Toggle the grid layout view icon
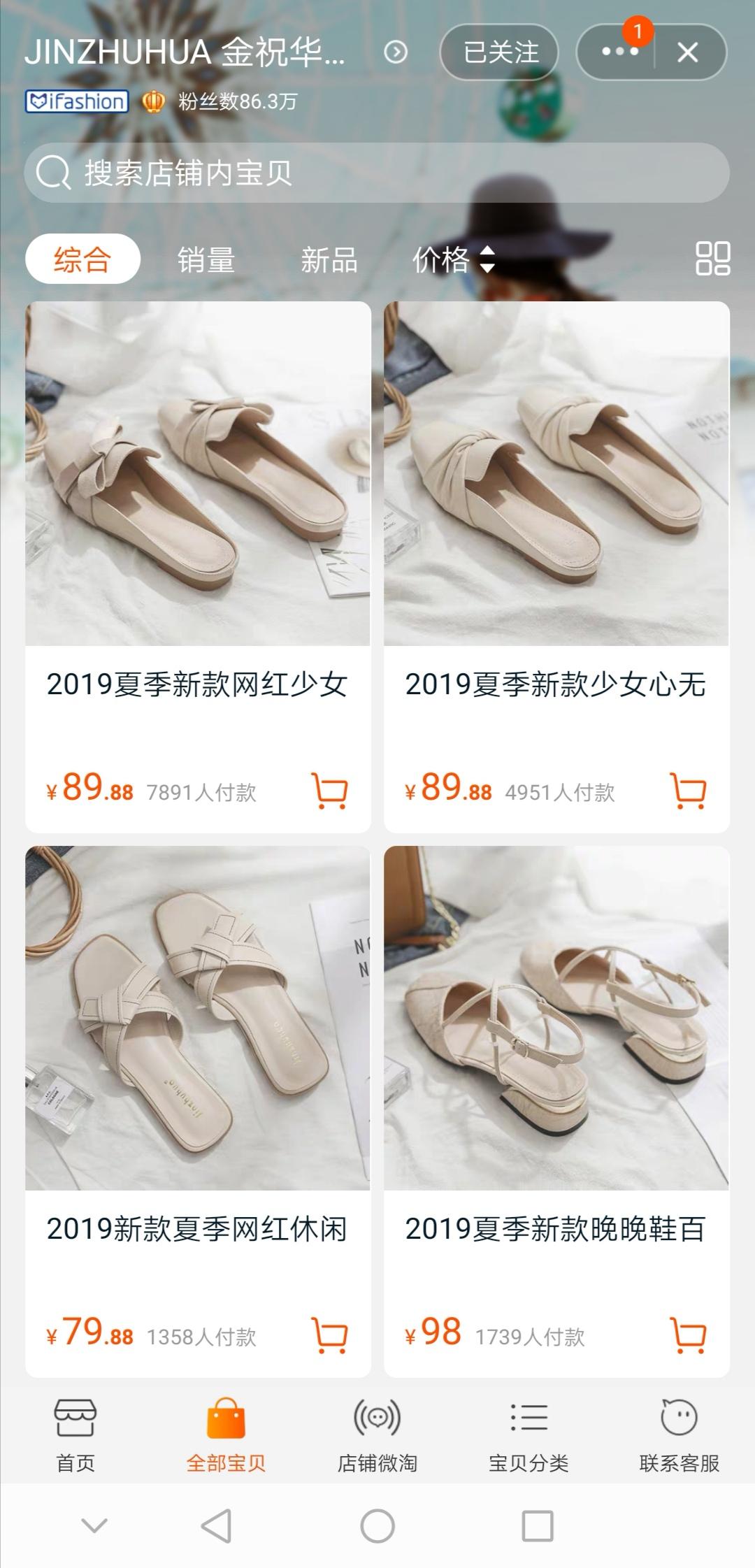 (712, 259)
